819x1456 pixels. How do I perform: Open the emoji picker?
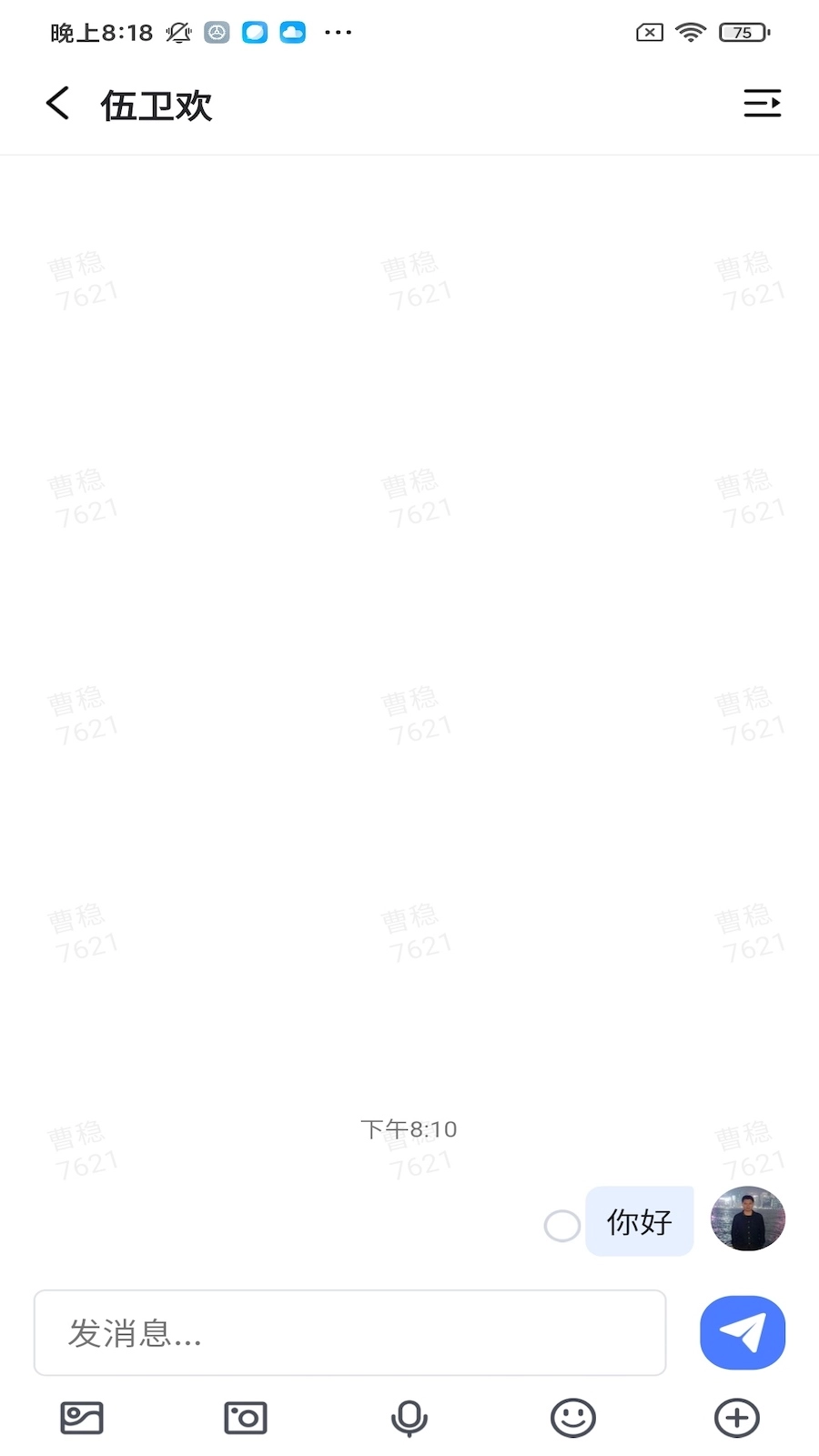pos(572,1417)
